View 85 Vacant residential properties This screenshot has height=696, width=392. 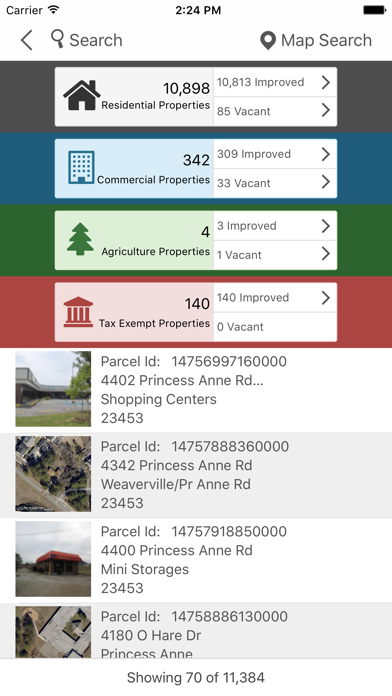pyautogui.click(x=275, y=111)
